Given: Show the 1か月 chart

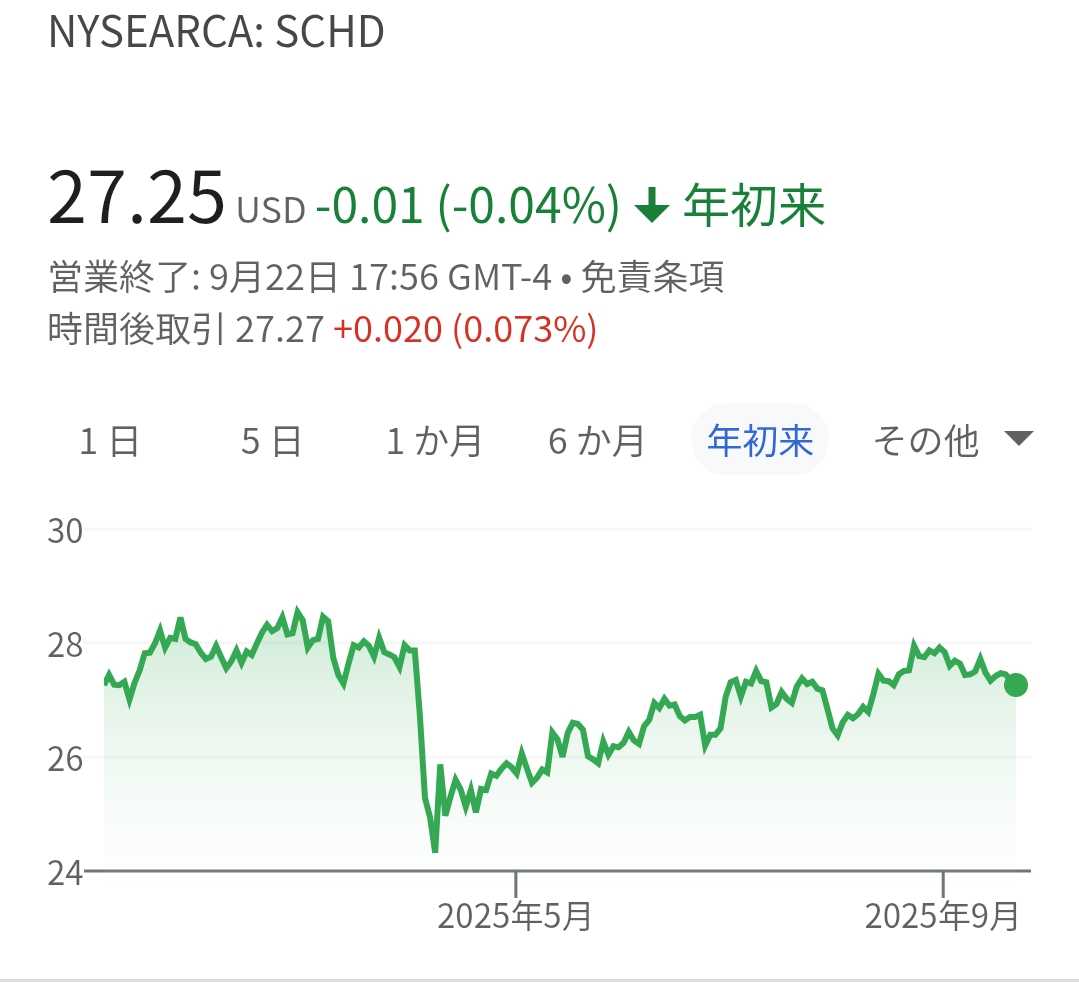Looking at the screenshot, I should click(x=434, y=441).
